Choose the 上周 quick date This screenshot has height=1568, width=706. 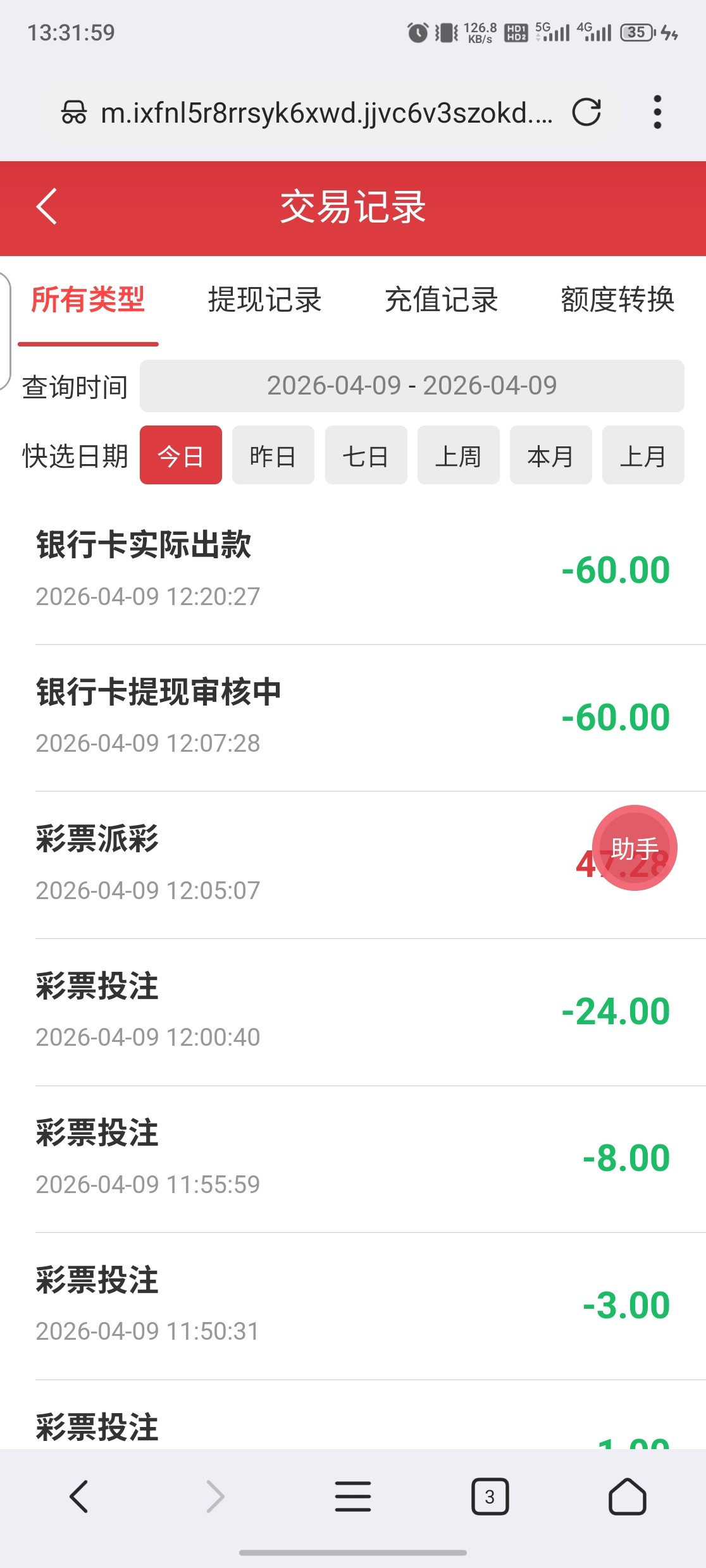pos(458,455)
